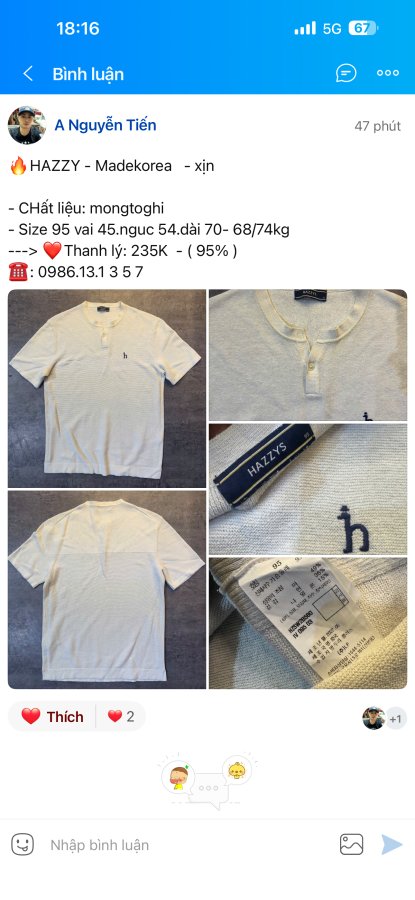Screen dimensions: 415x900
Task: View the back shirt photo
Action: (x=107, y=589)
